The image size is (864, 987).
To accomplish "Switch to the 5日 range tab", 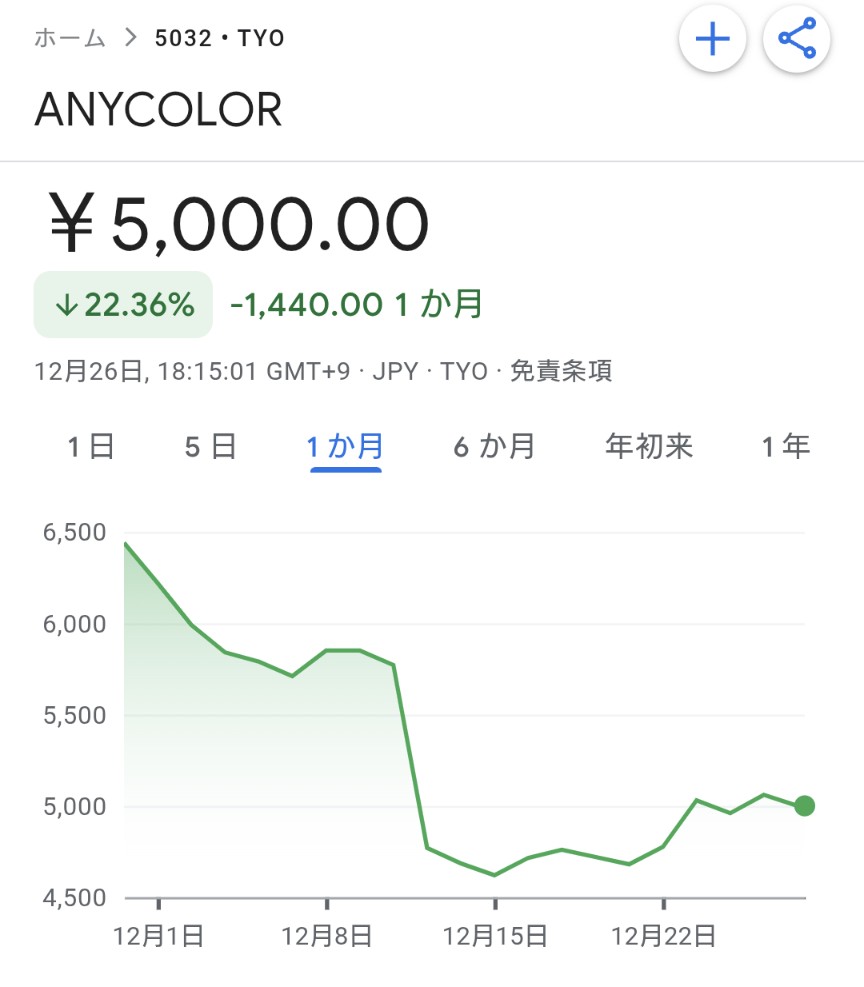I will click(210, 446).
